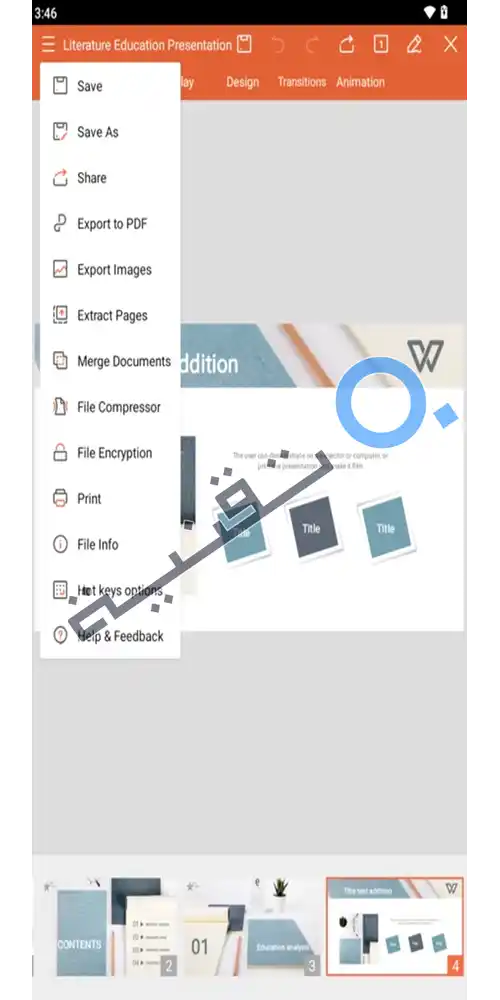Select Extract Pages
The height and width of the screenshot is (1000, 500).
click(110, 316)
